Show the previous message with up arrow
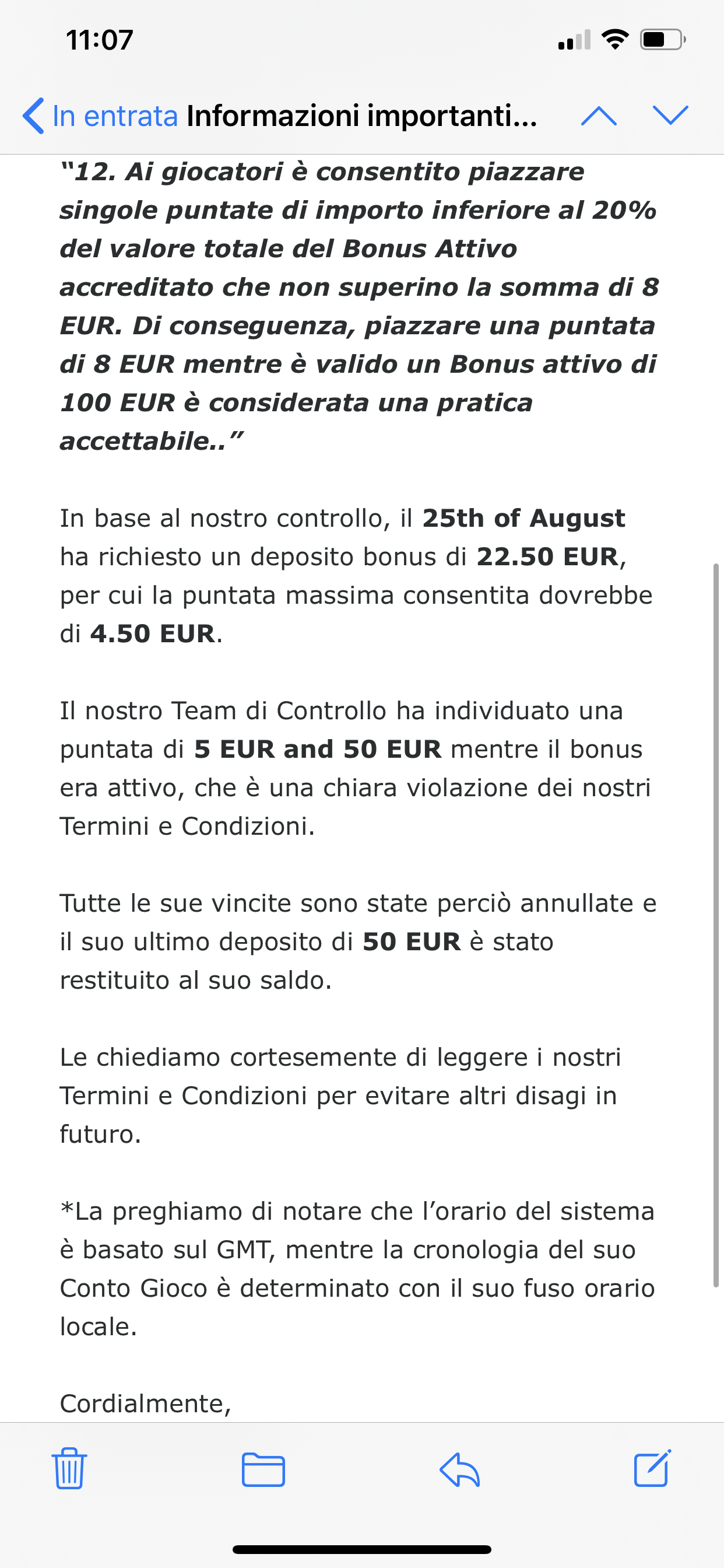The width and height of the screenshot is (724, 1568). tap(599, 116)
